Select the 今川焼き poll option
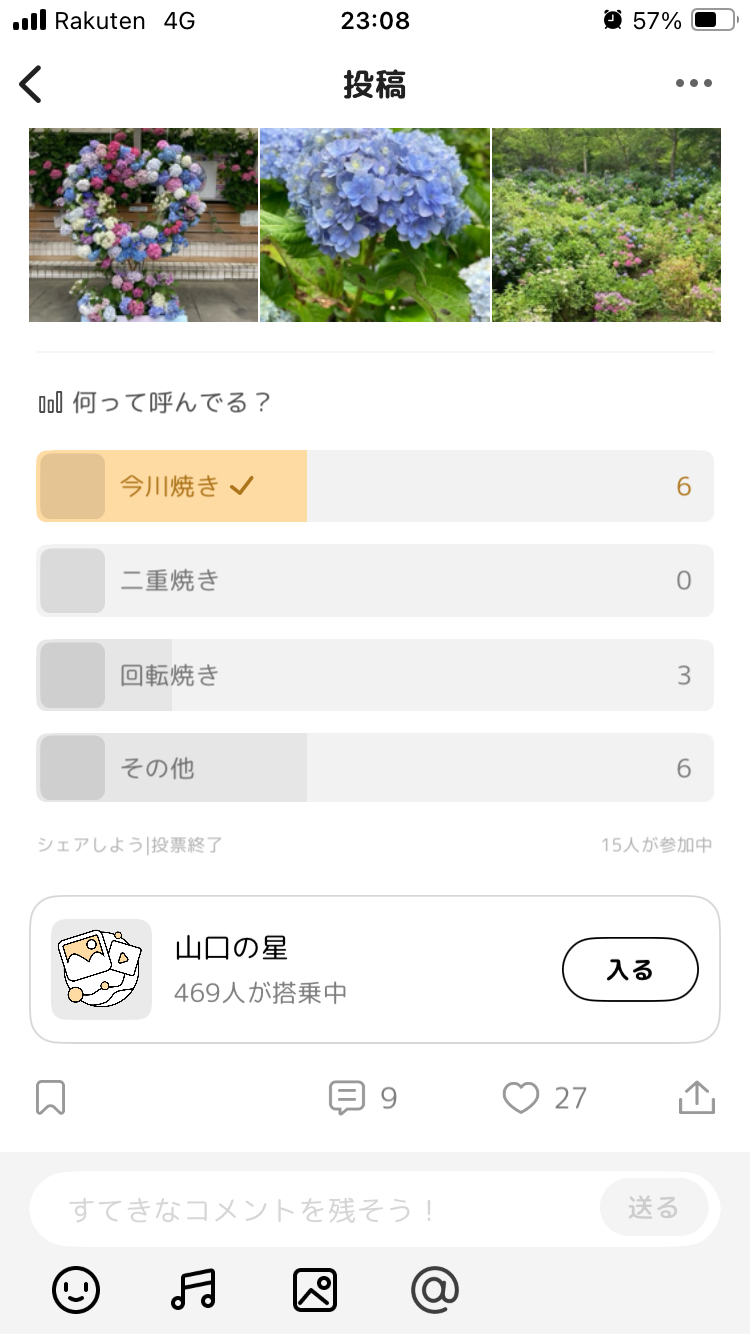The width and height of the screenshot is (750, 1334). pos(374,487)
